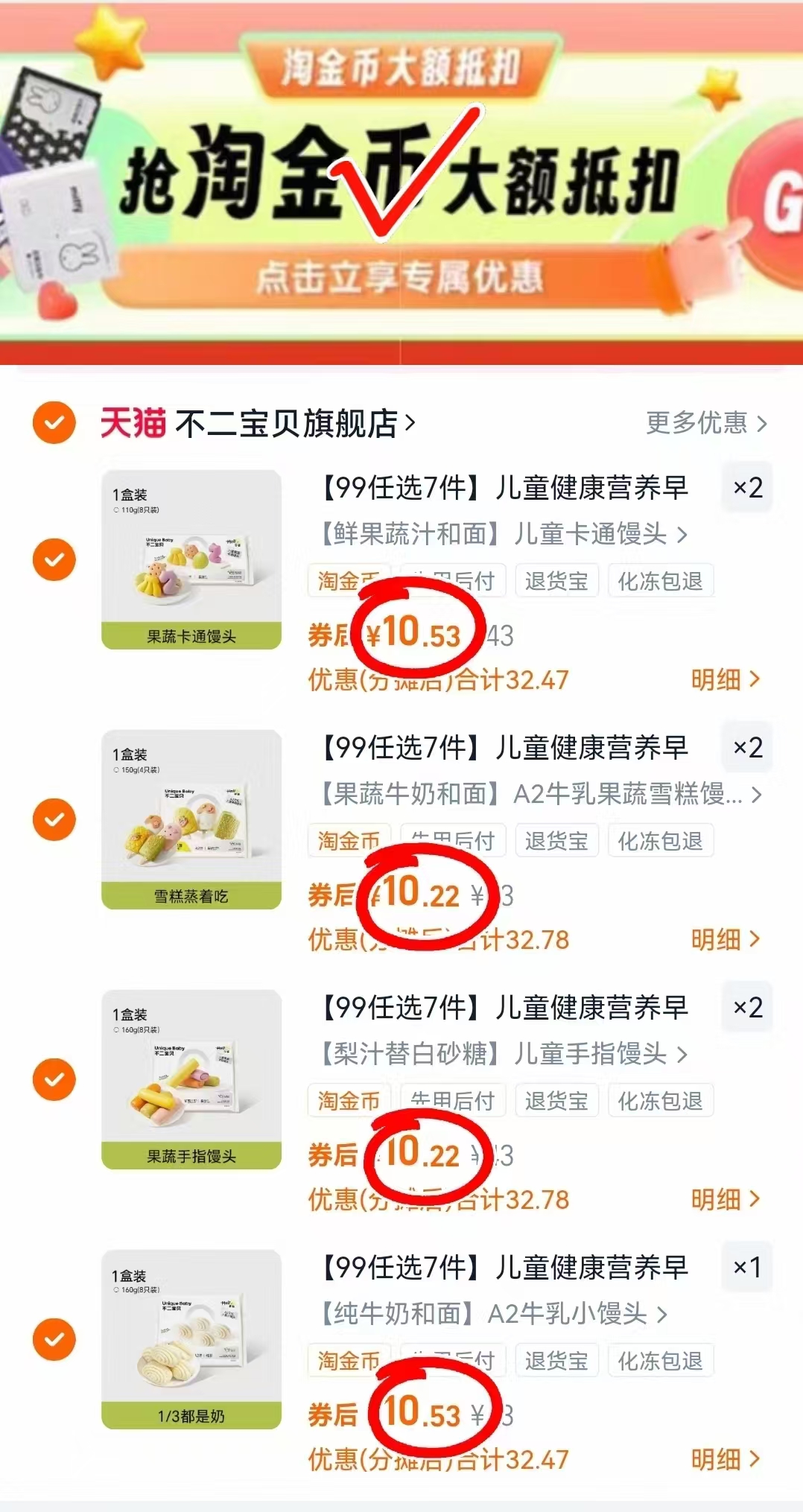Open the 更多优惠 link
Screen dimensions: 803x1512
[704, 422]
